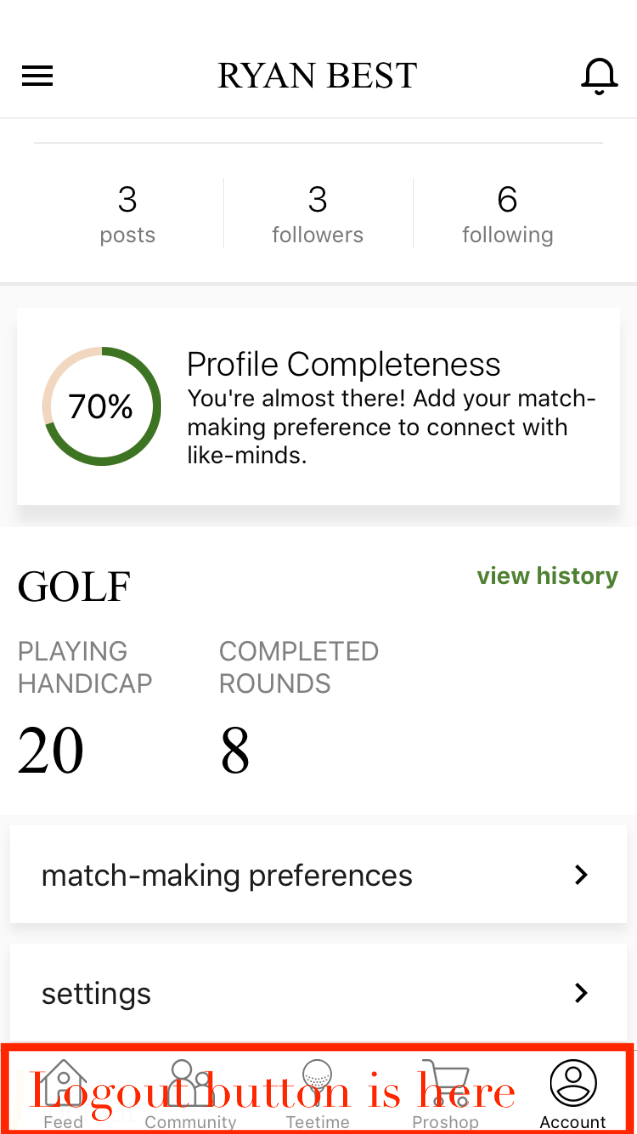This screenshot has height=1134, width=637.
Task: View the 3 followers list
Action: 317,214
